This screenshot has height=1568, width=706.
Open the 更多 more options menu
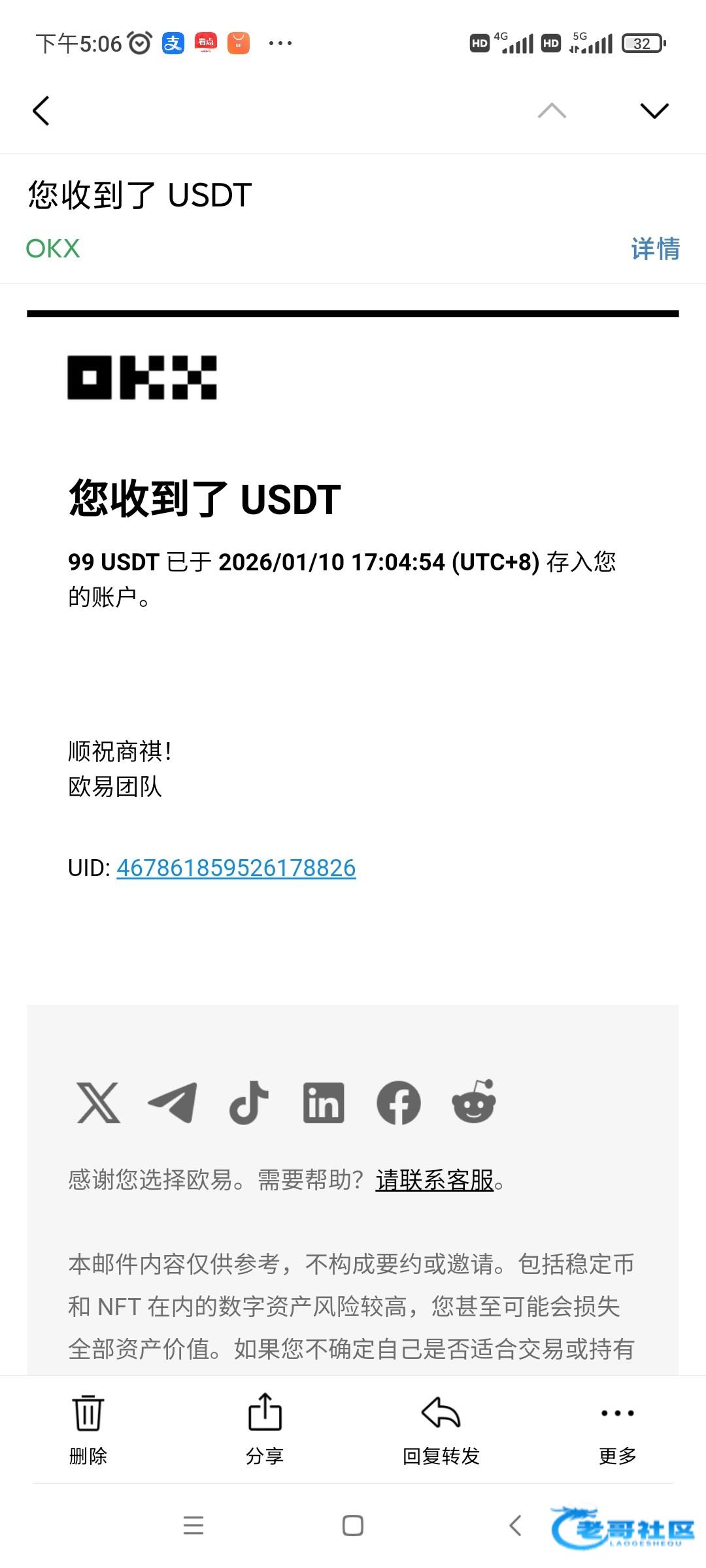coord(618,1428)
